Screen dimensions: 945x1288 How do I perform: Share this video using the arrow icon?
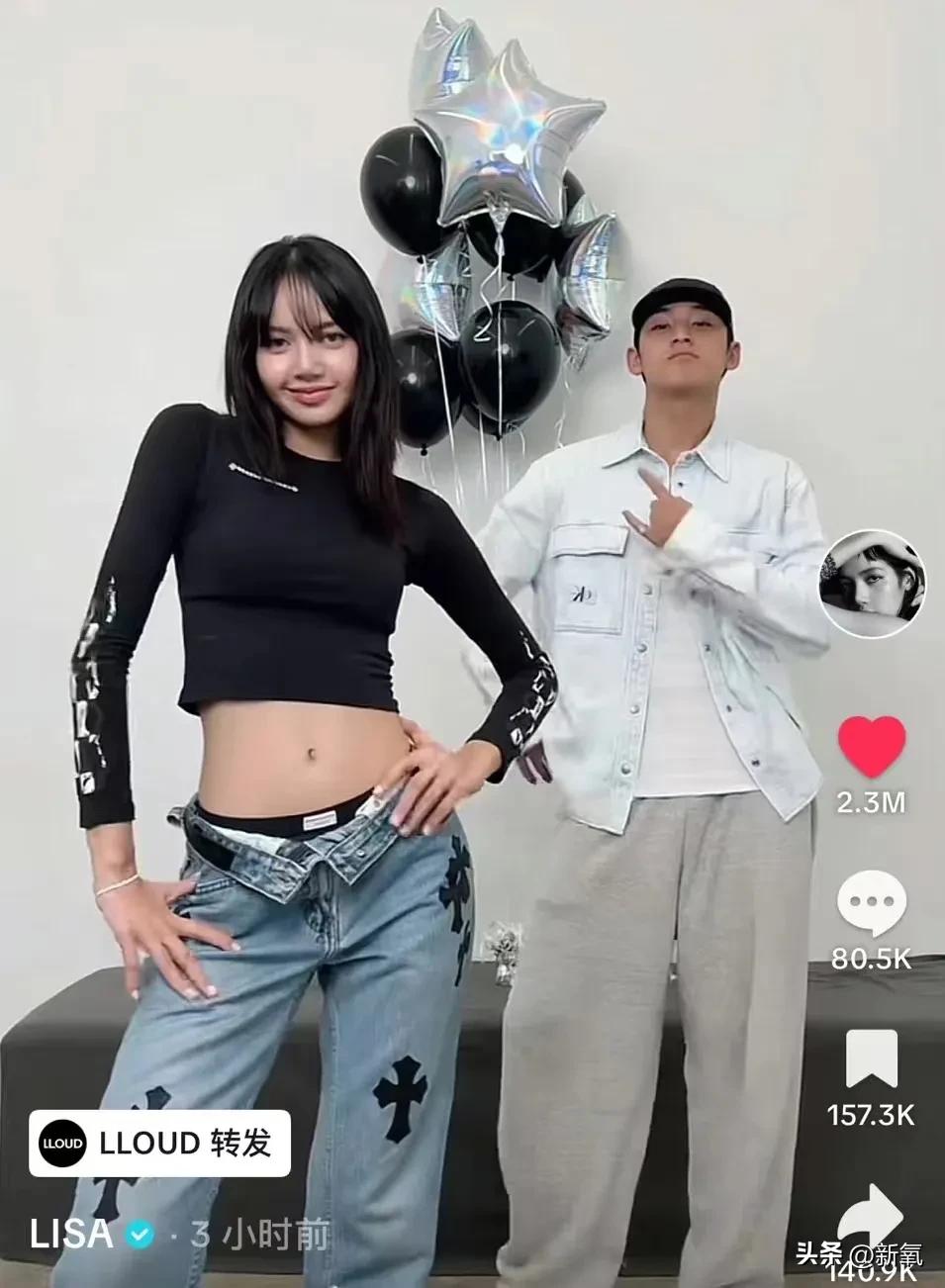coord(871,1215)
